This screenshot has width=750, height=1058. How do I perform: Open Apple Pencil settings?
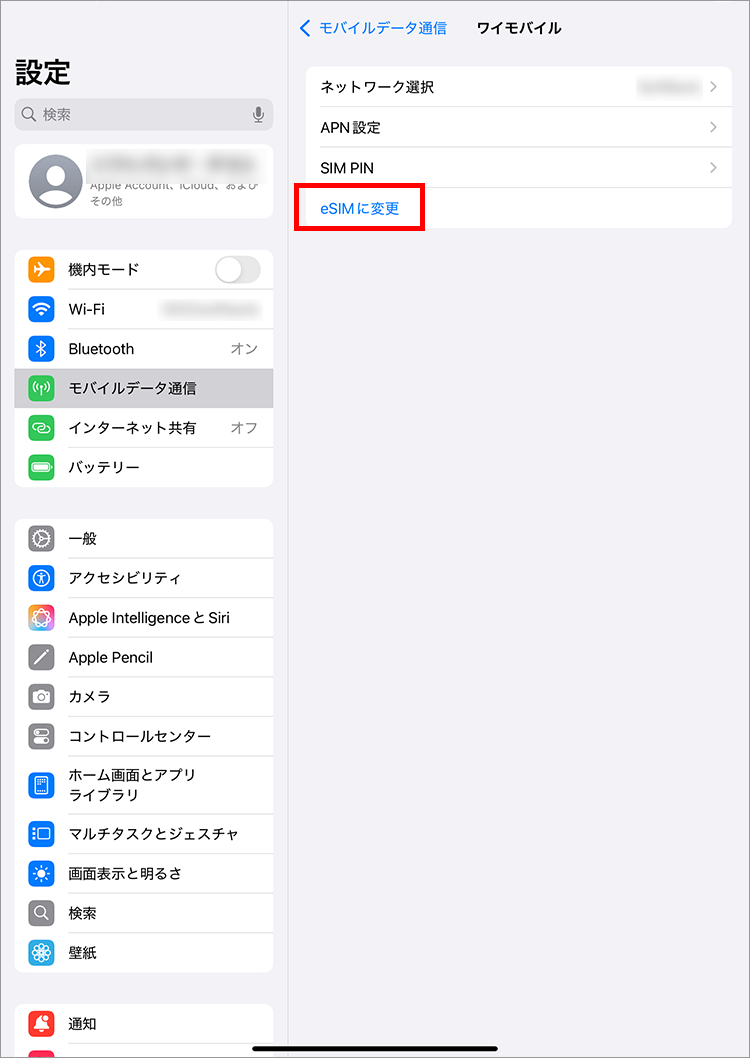[144, 657]
